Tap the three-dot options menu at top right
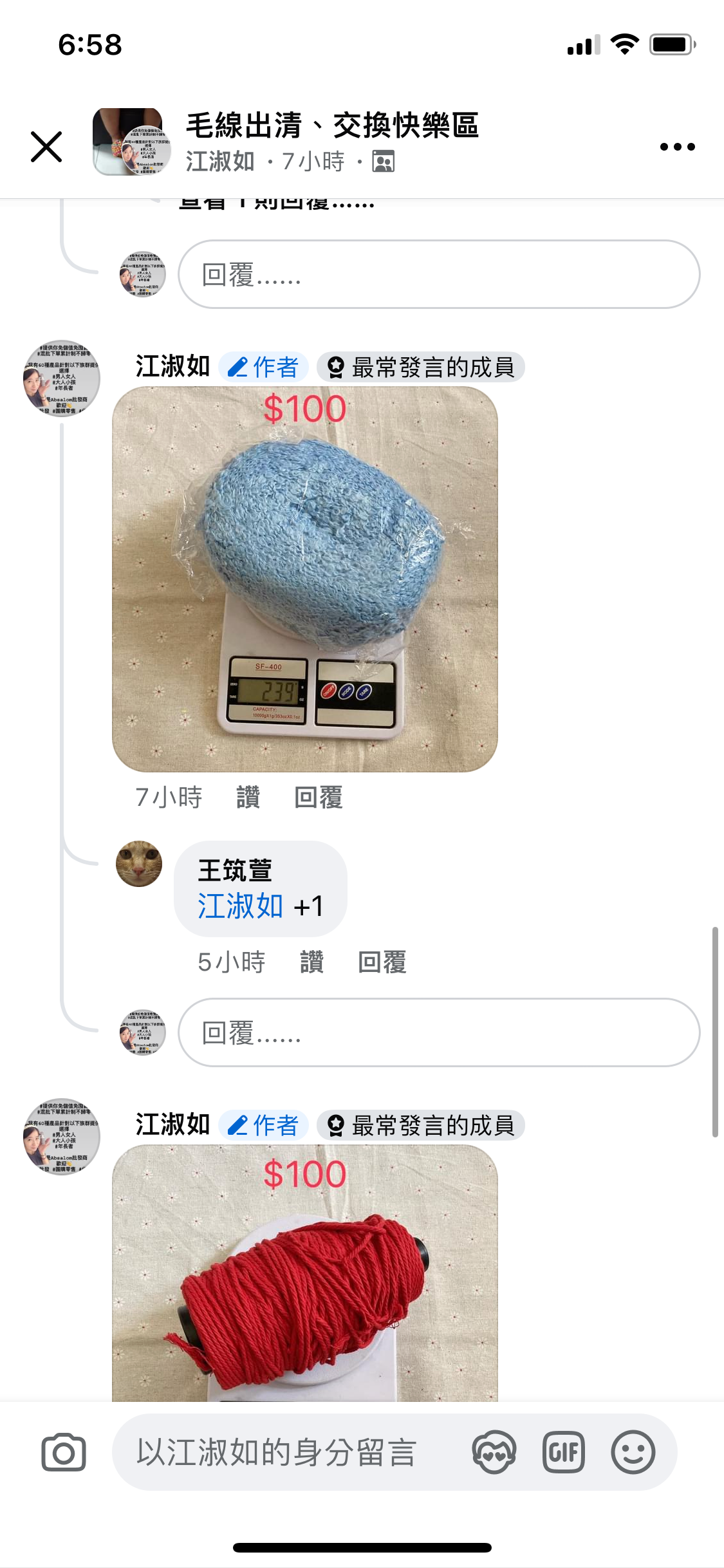The image size is (724, 1568). (x=678, y=147)
